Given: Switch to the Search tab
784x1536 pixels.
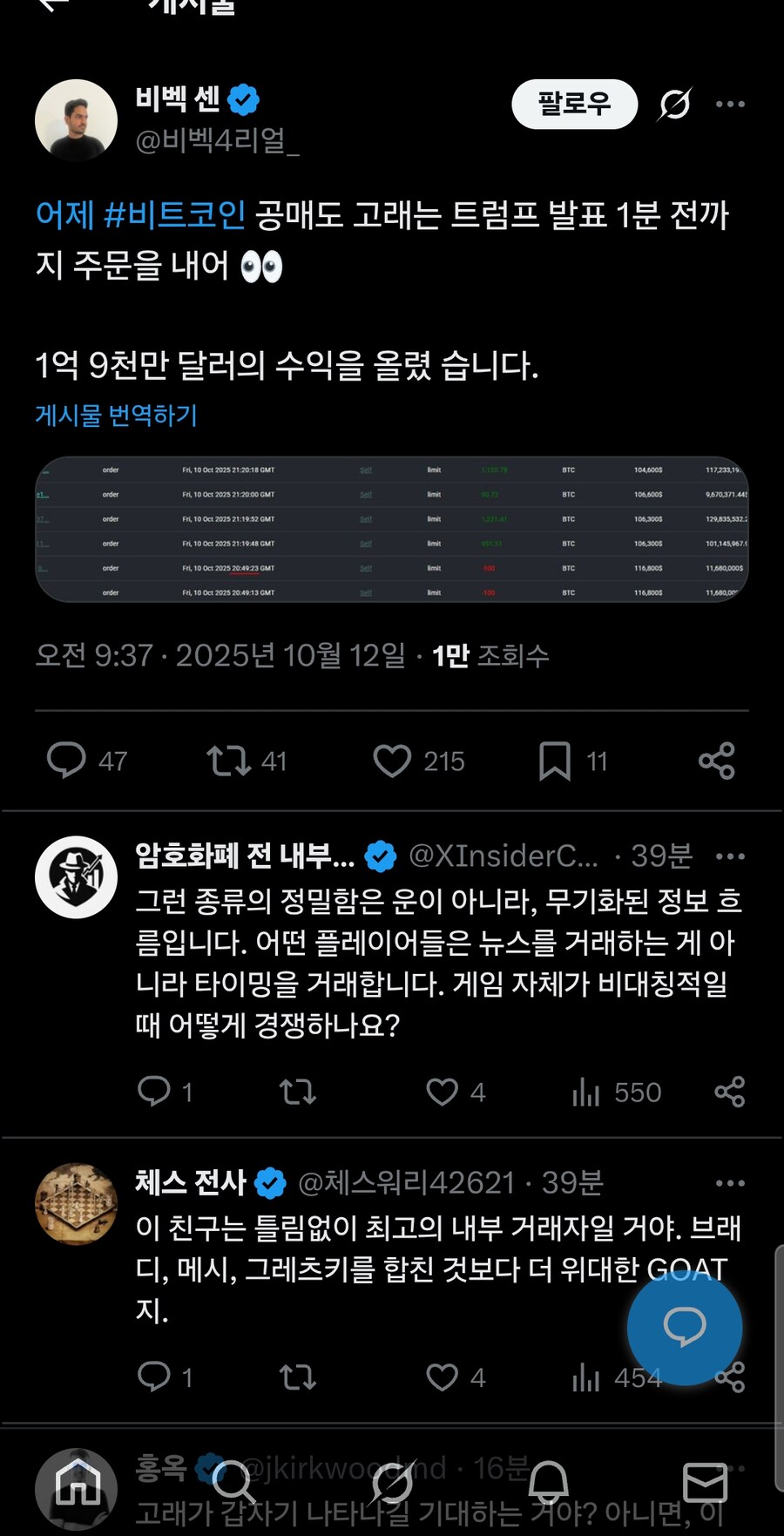Looking at the screenshot, I should 234,1482.
